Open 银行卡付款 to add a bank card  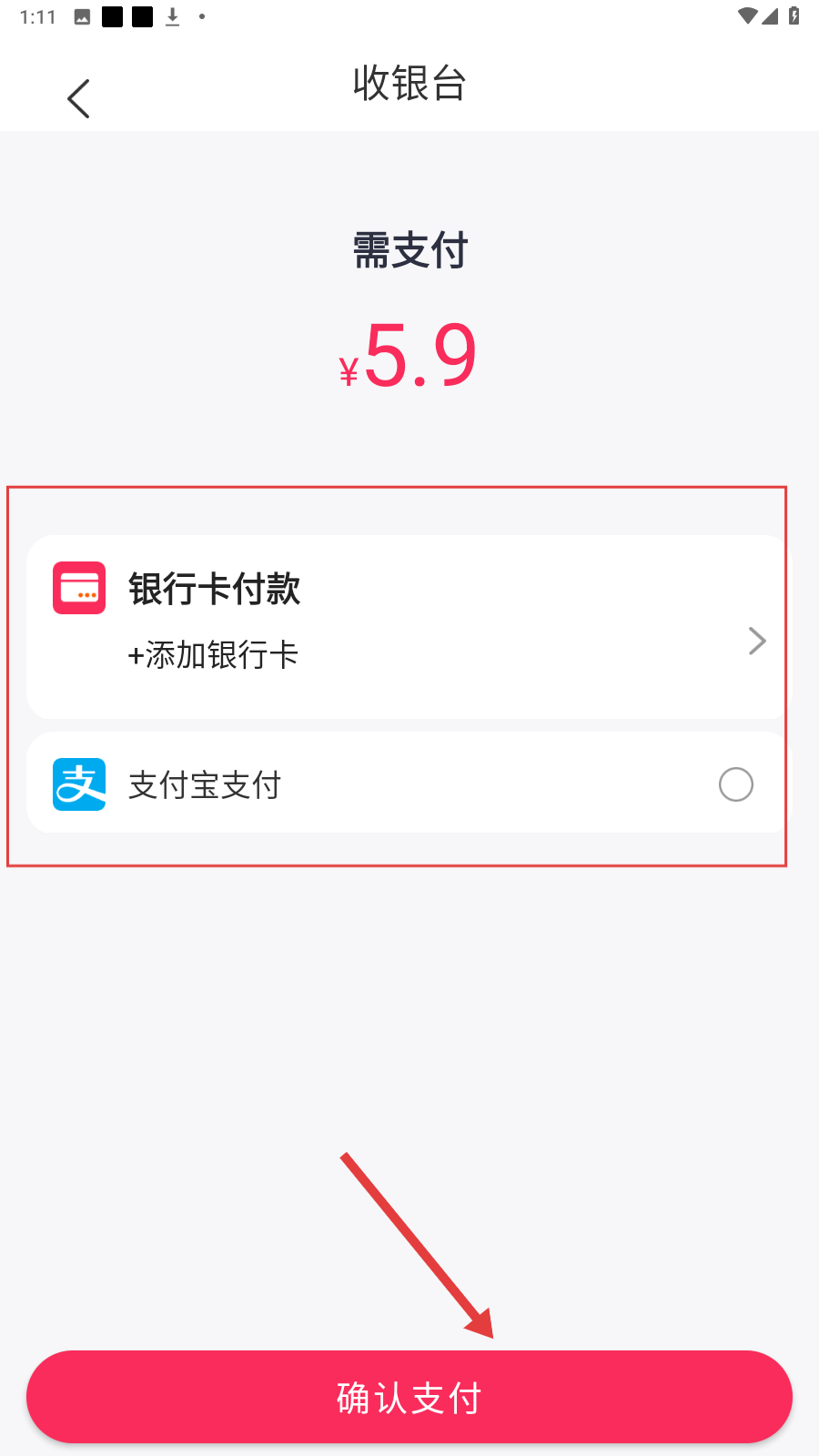pos(408,626)
